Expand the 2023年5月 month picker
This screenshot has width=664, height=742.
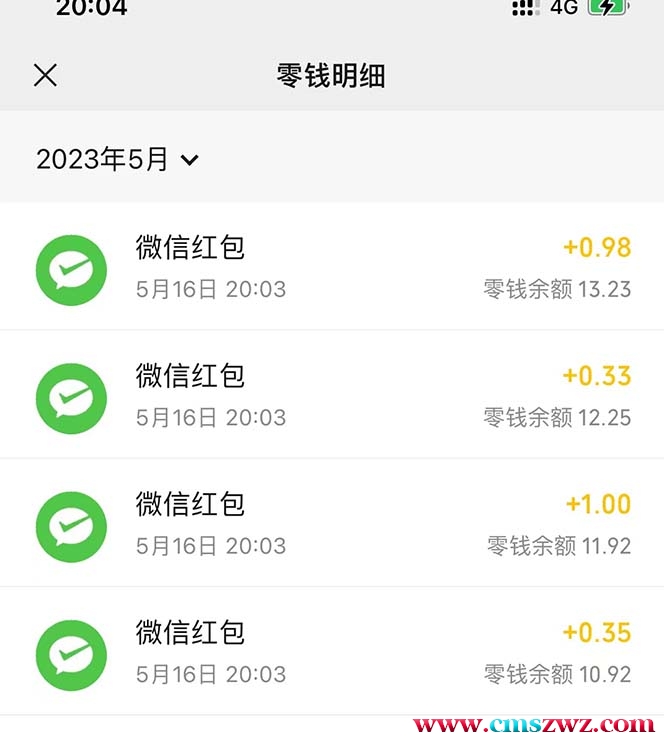pos(117,159)
